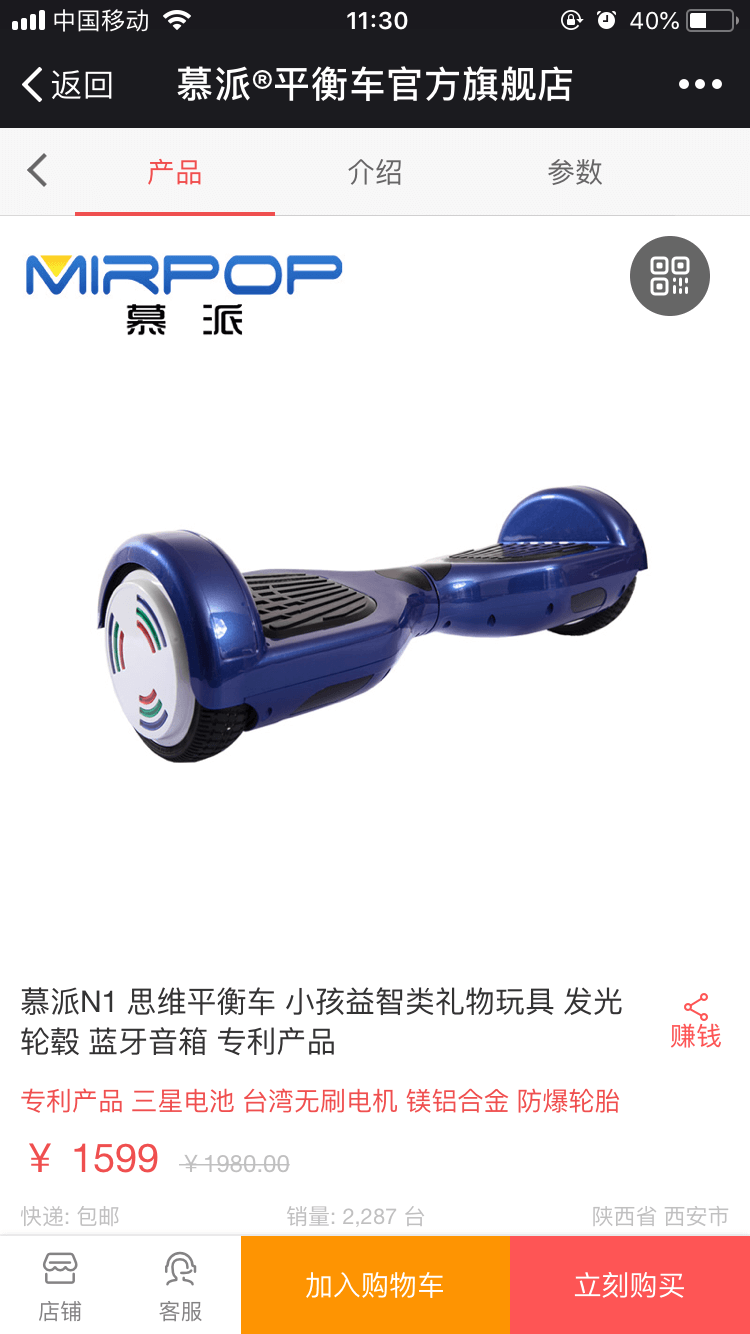Tap the back chevron beside 产品 tab
Image resolution: width=750 pixels, height=1334 pixels.
pyautogui.click(x=37, y=171)
